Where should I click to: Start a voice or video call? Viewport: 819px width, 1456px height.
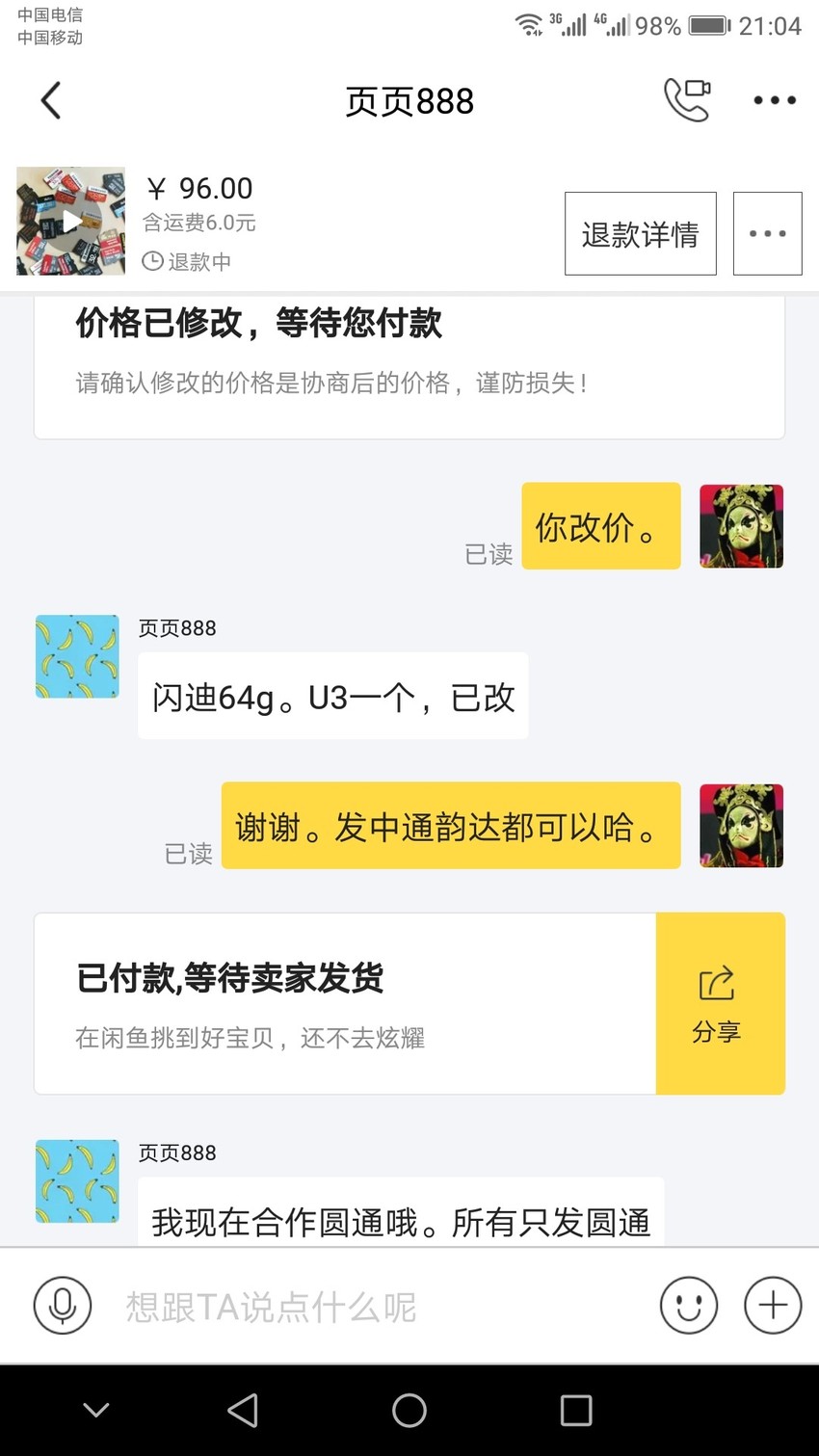click(687, 99)
